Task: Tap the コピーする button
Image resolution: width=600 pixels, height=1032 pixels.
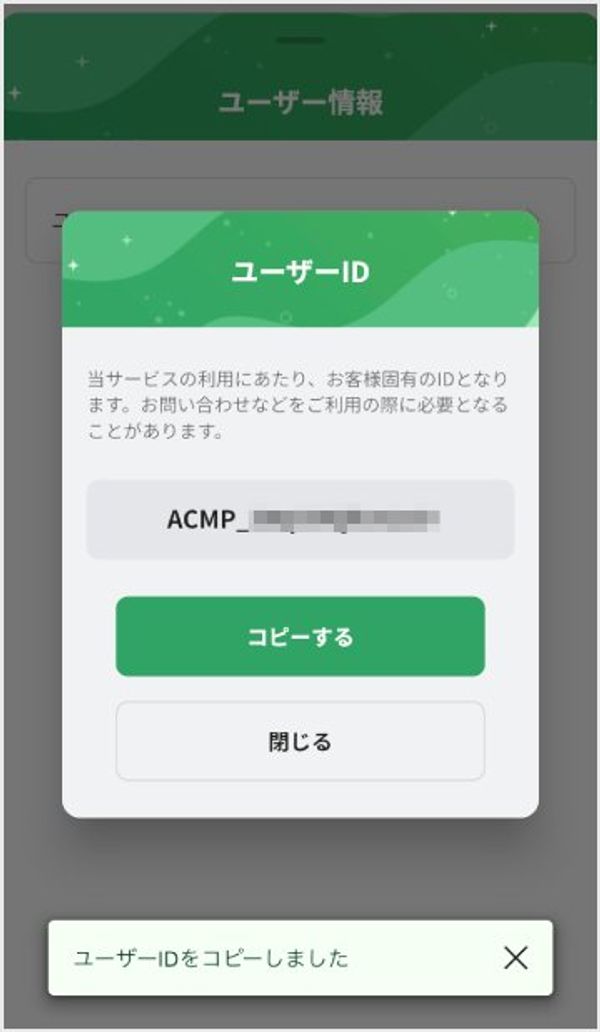Action: (300, 637)
